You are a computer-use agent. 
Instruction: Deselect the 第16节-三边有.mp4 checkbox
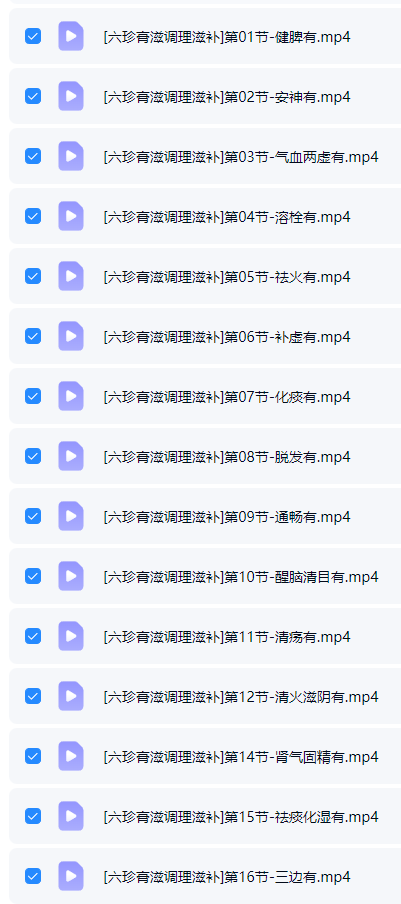tap(33, 876)
